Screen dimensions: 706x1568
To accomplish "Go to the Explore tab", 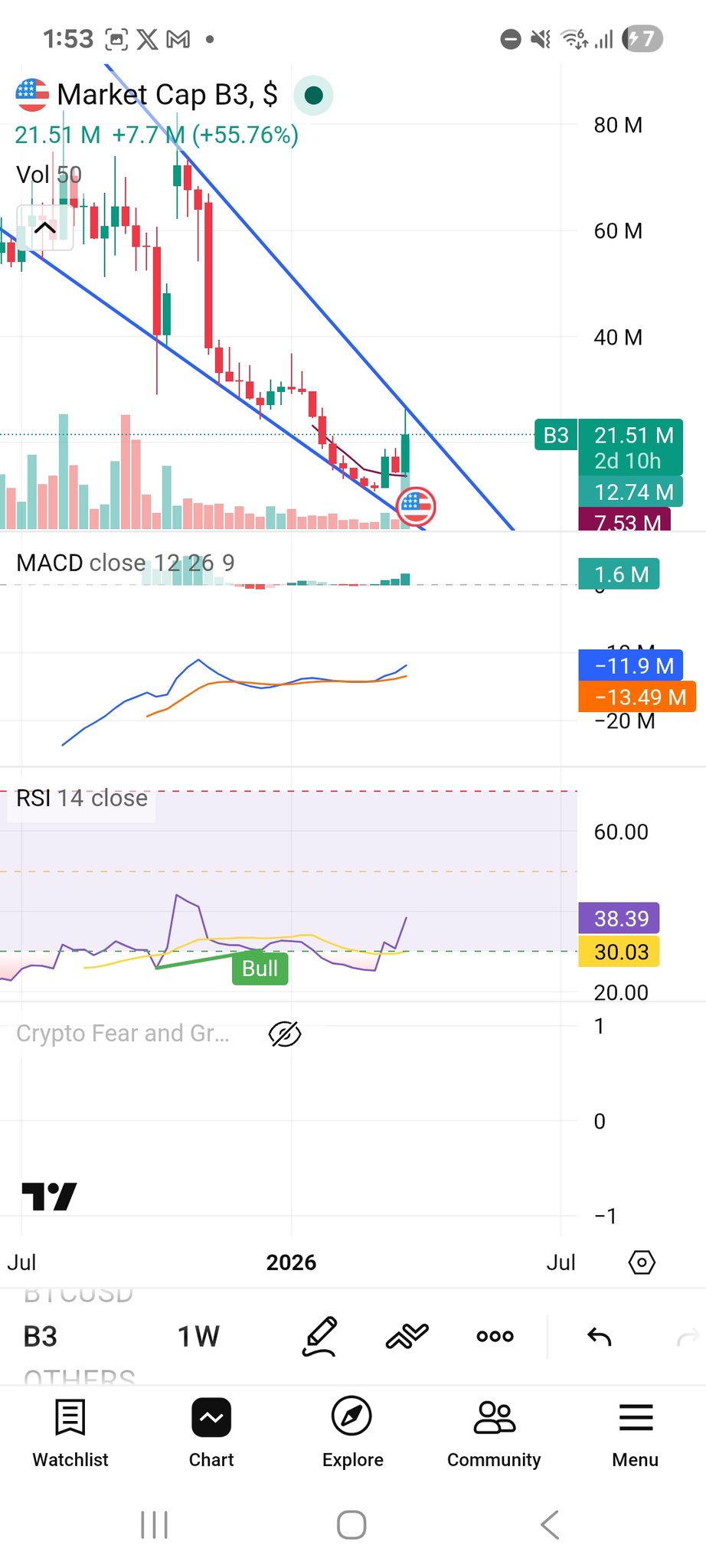I will point(352,1432).
